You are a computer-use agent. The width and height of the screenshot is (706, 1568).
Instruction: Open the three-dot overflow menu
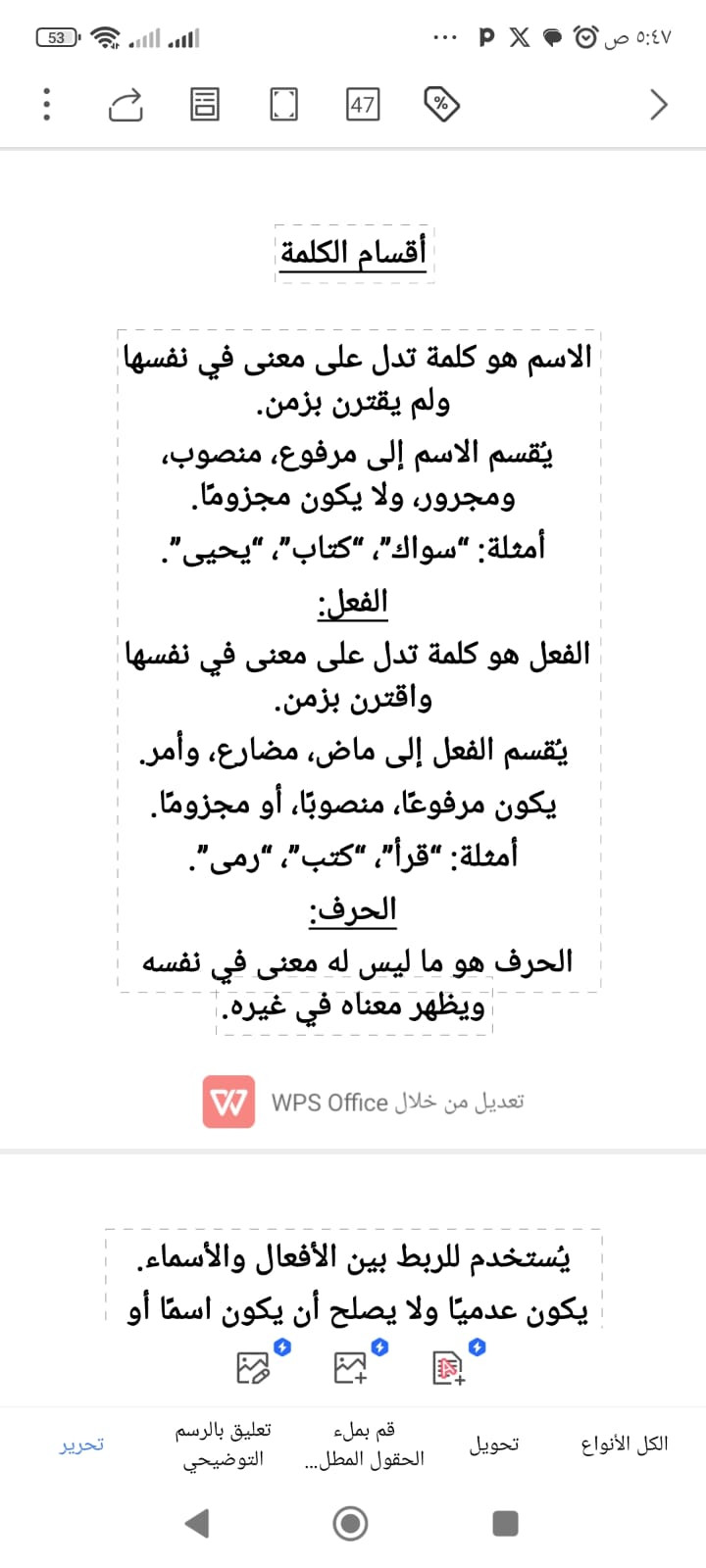point(46,104)
